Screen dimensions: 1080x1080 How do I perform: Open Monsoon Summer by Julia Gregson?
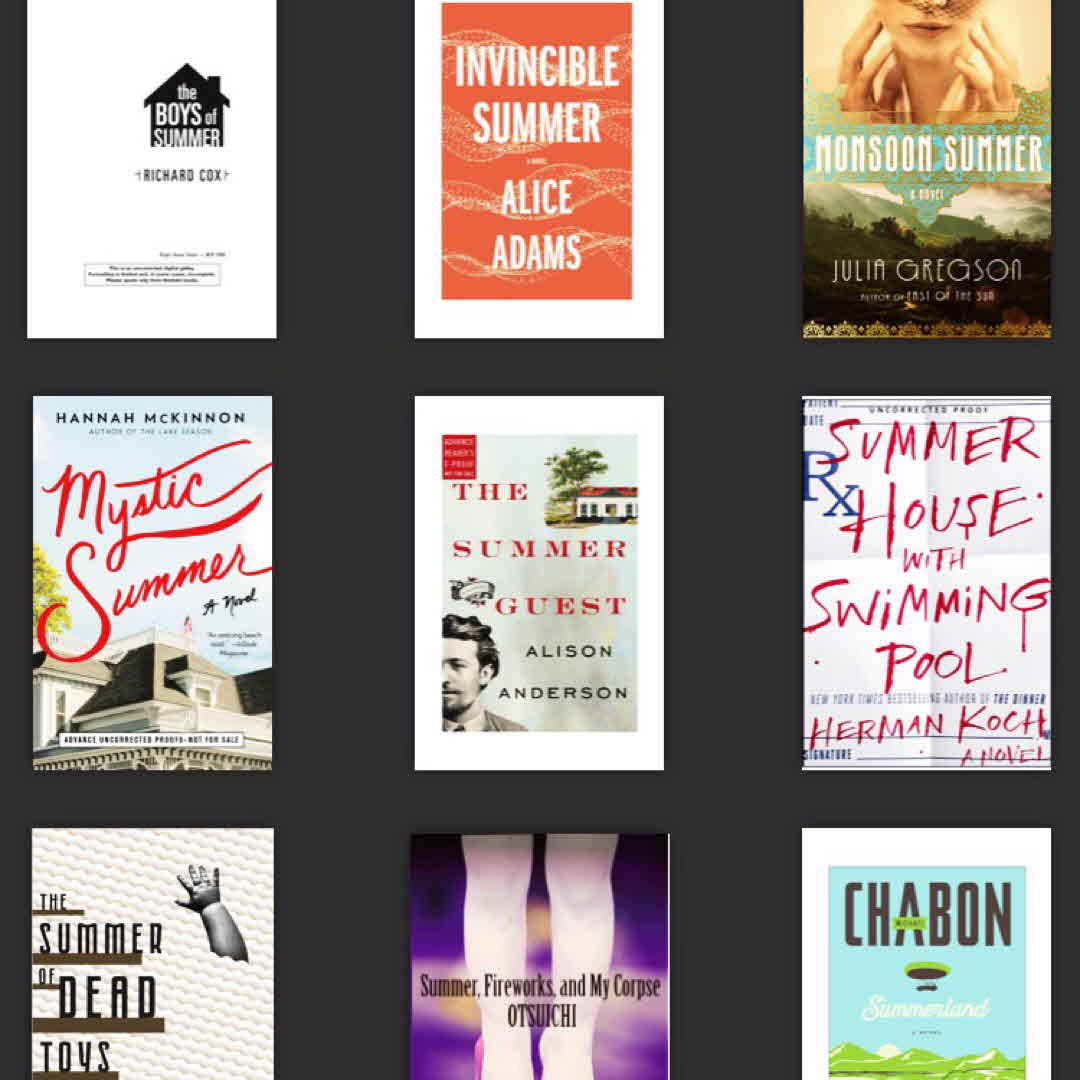click(927, 168)
